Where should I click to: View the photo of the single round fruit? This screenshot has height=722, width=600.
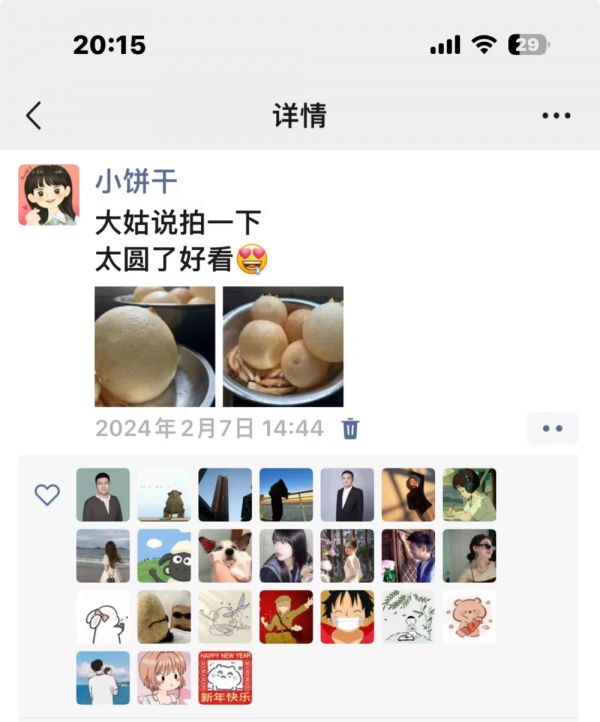pyautogui.click(x=154, y=346)
